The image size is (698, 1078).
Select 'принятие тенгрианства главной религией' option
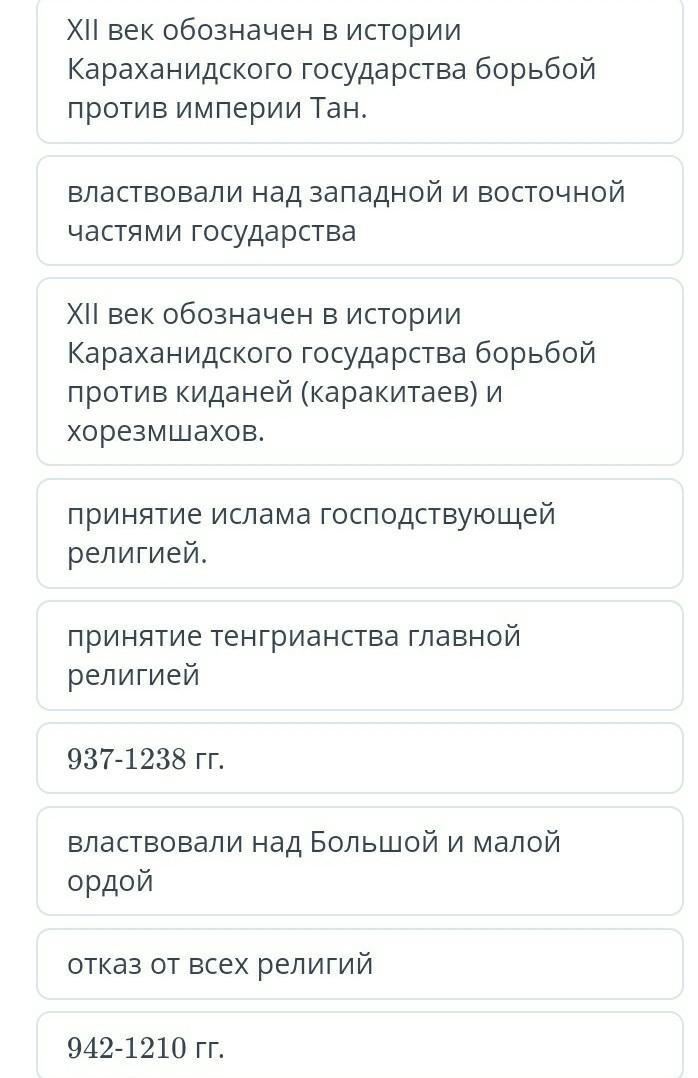(x=359, y=655)
